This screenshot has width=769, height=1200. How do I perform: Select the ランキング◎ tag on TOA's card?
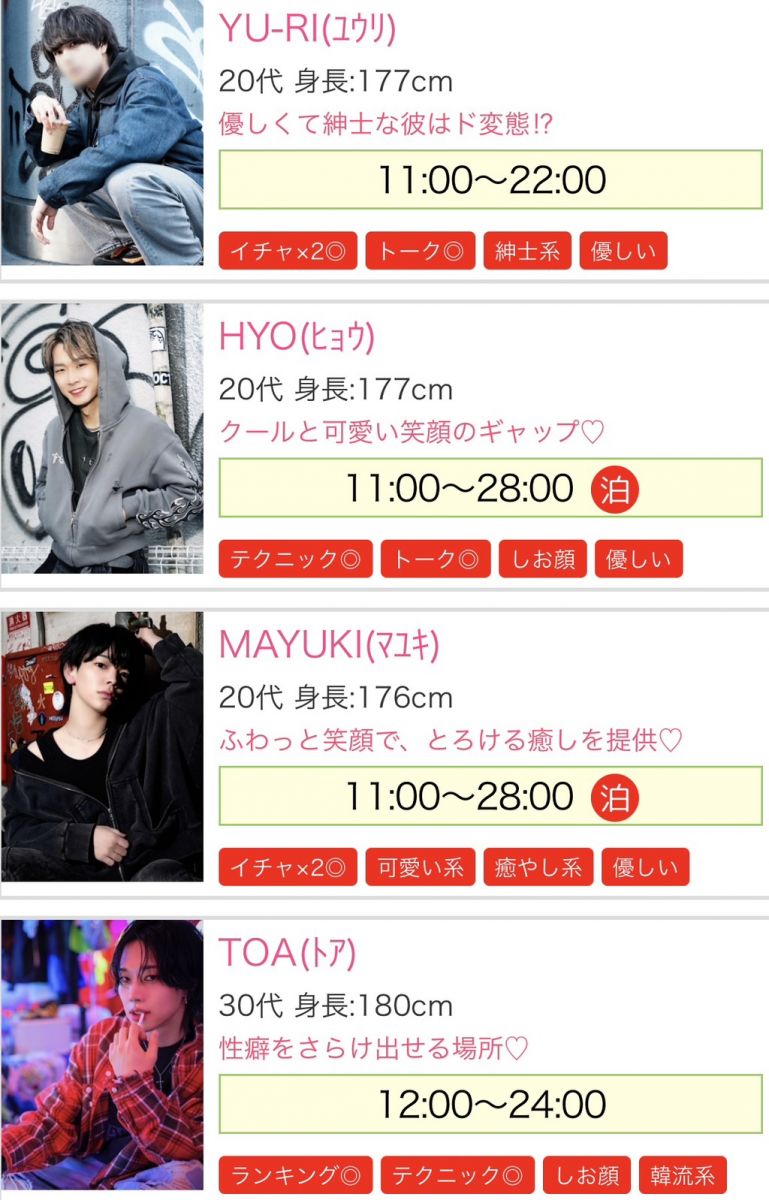click(x=295, y=1175)
